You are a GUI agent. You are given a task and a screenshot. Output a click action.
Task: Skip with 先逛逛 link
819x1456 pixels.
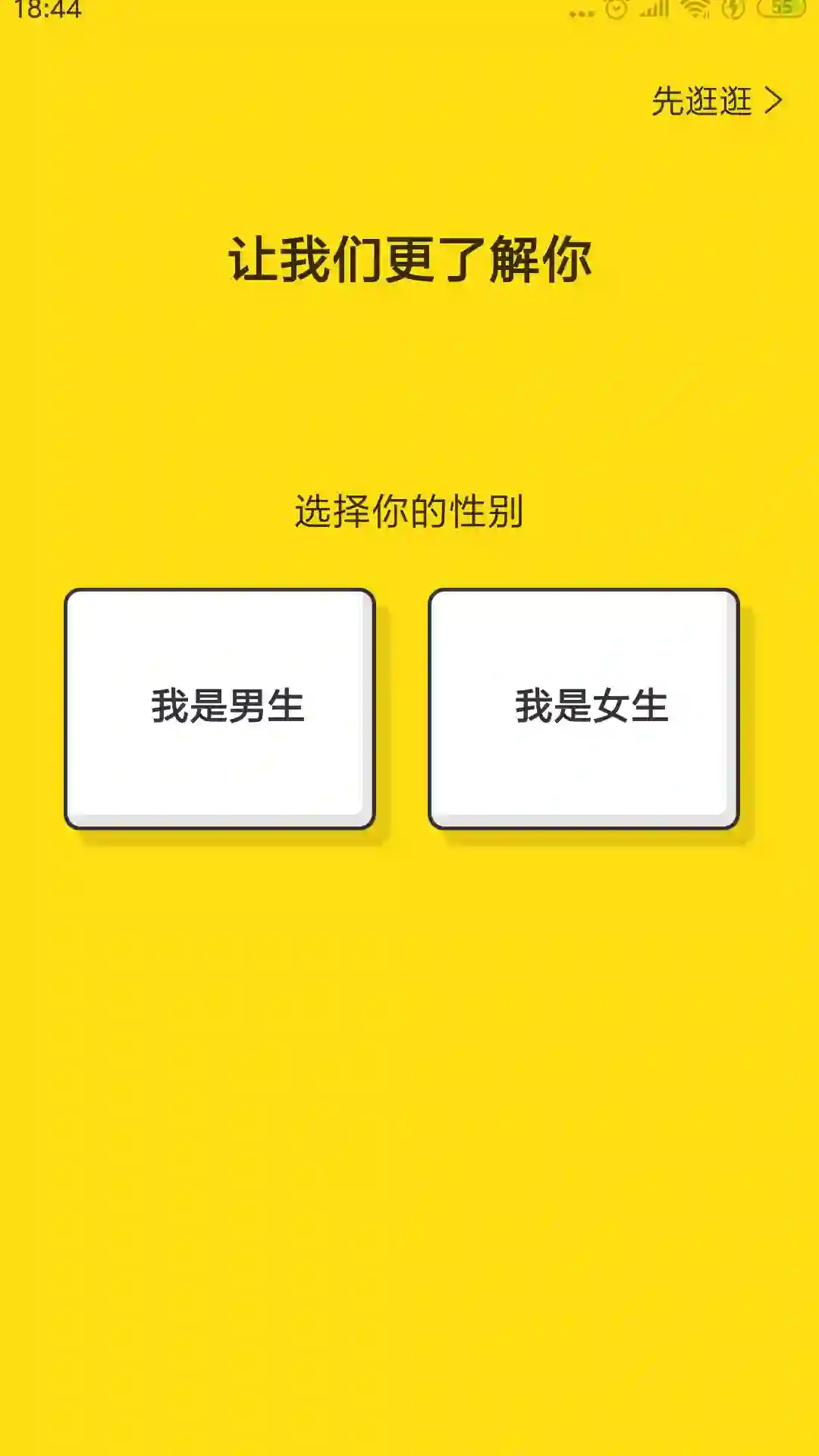click(x=716, y=101)
